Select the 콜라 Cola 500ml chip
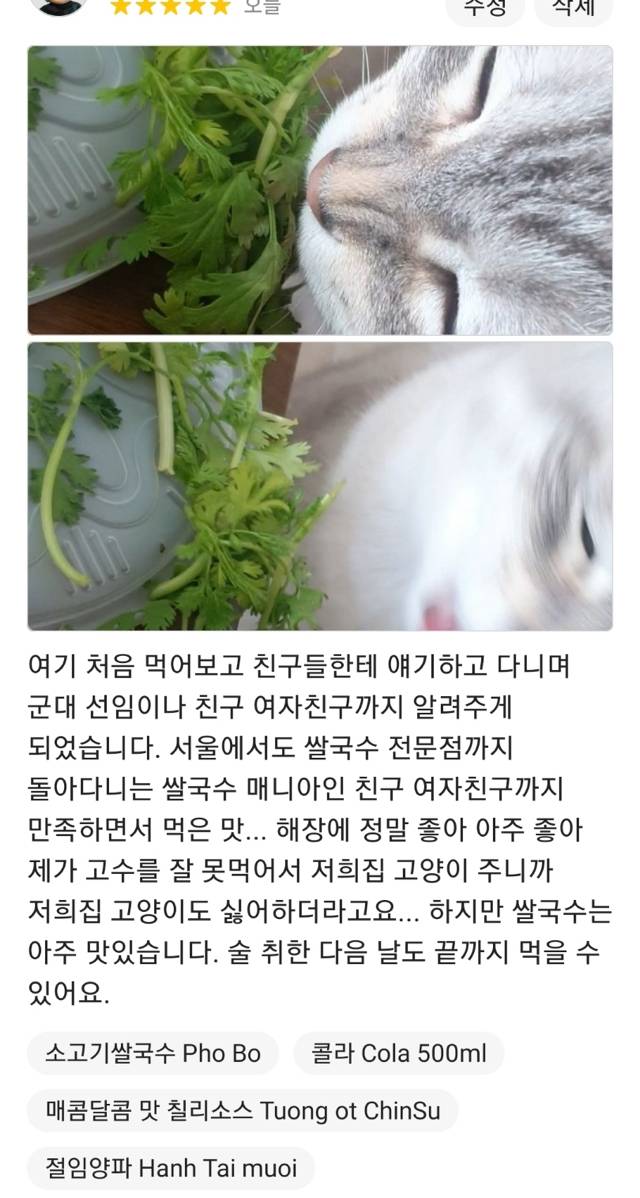640x1198 pixels. [x=398, y=1053]
